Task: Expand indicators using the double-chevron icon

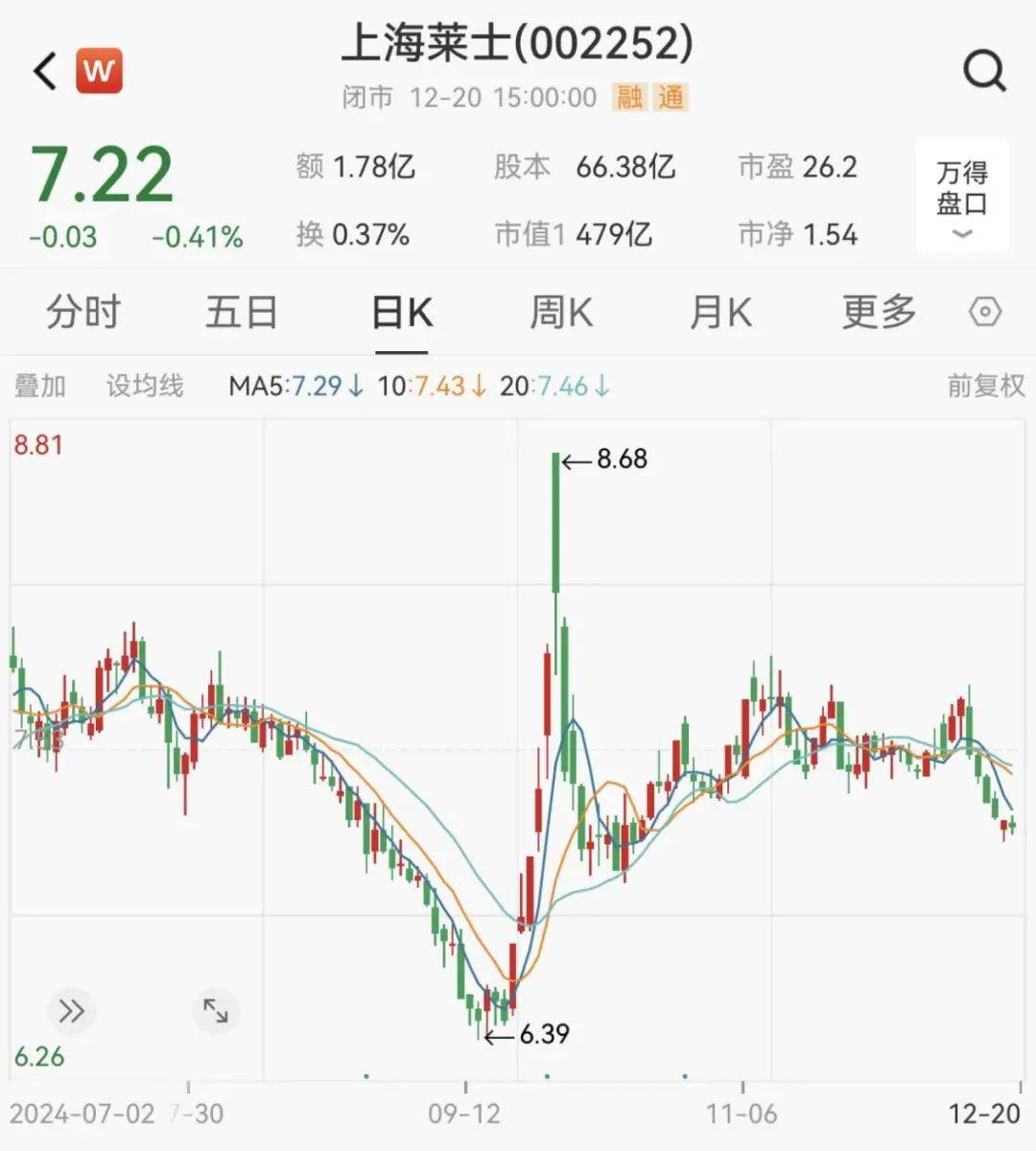Action: [69, 1010]
